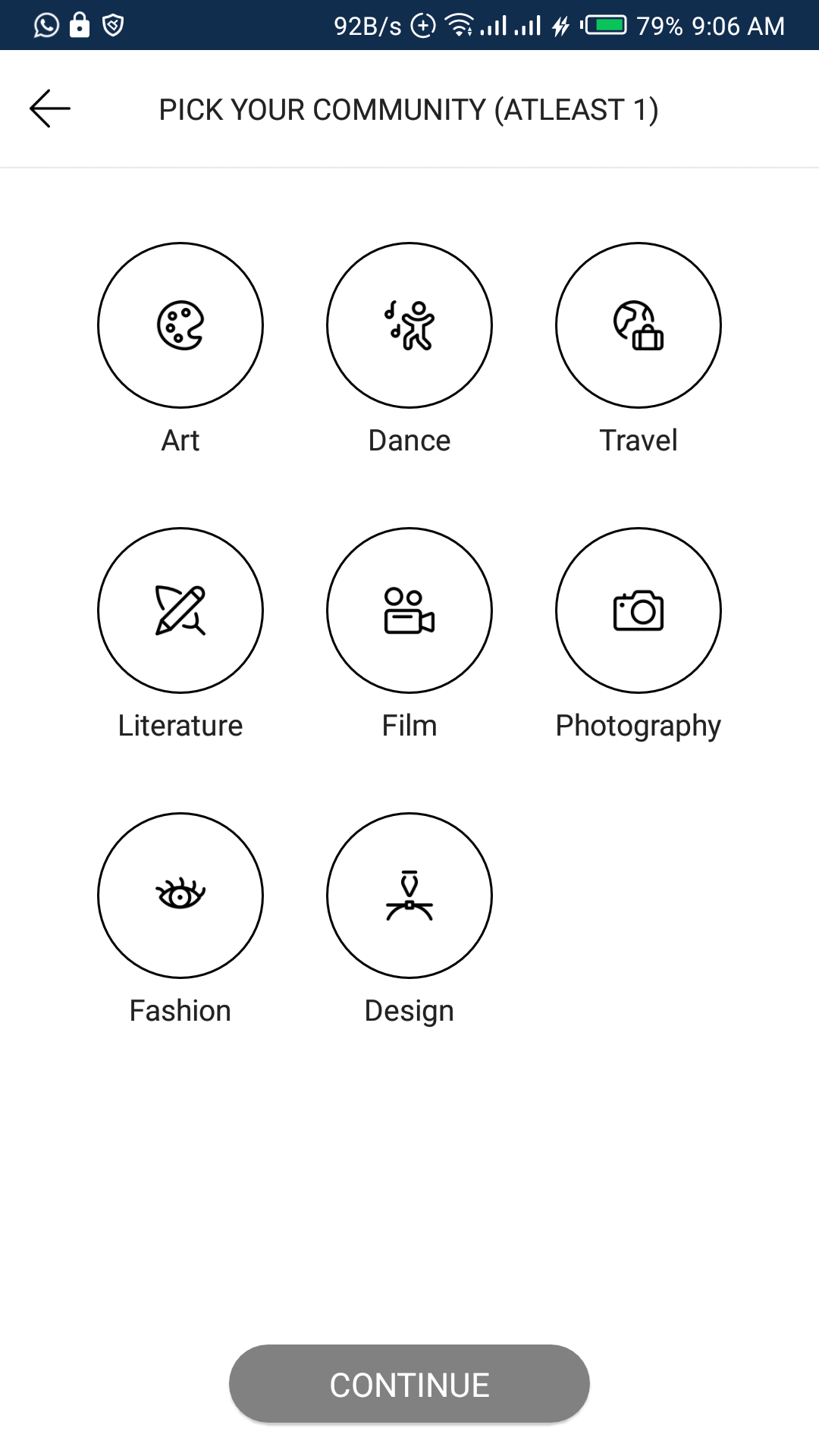Screen dimensions: 819x1456
Task: Choose the Dance community
Action: [409, 325]
